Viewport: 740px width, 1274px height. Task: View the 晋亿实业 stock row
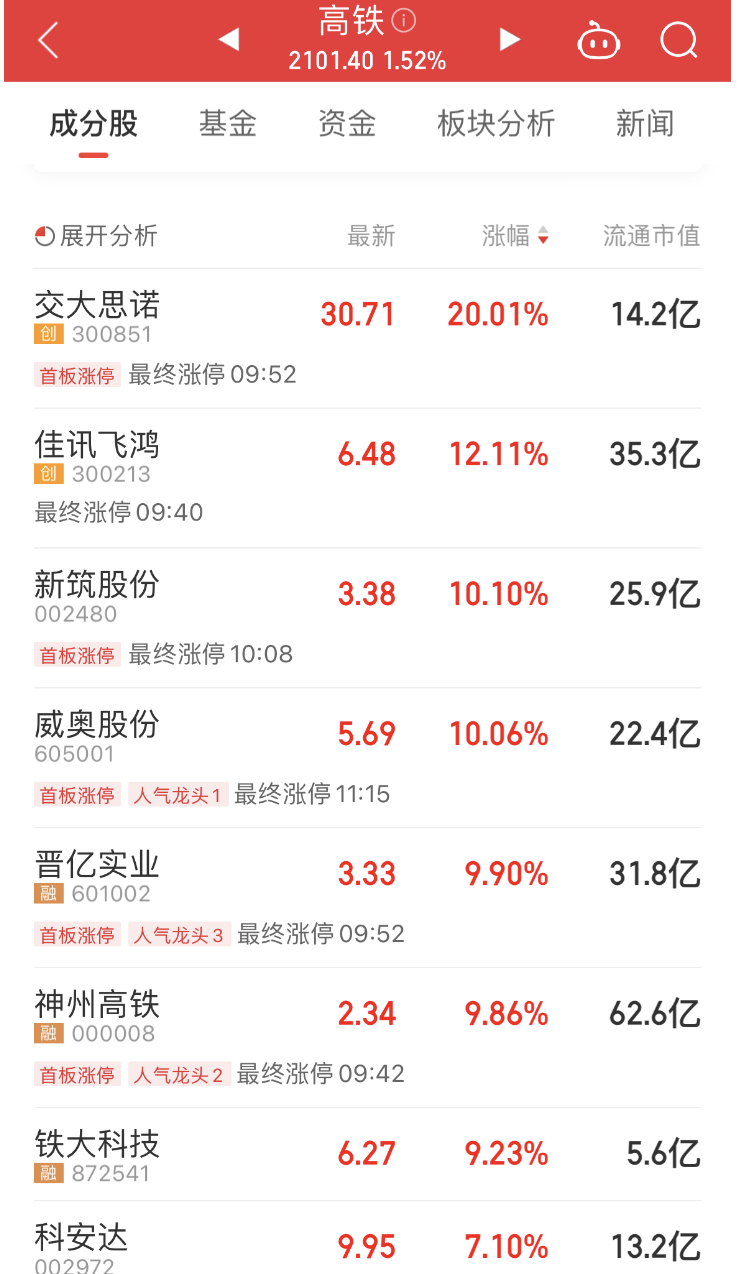[97, 865]
